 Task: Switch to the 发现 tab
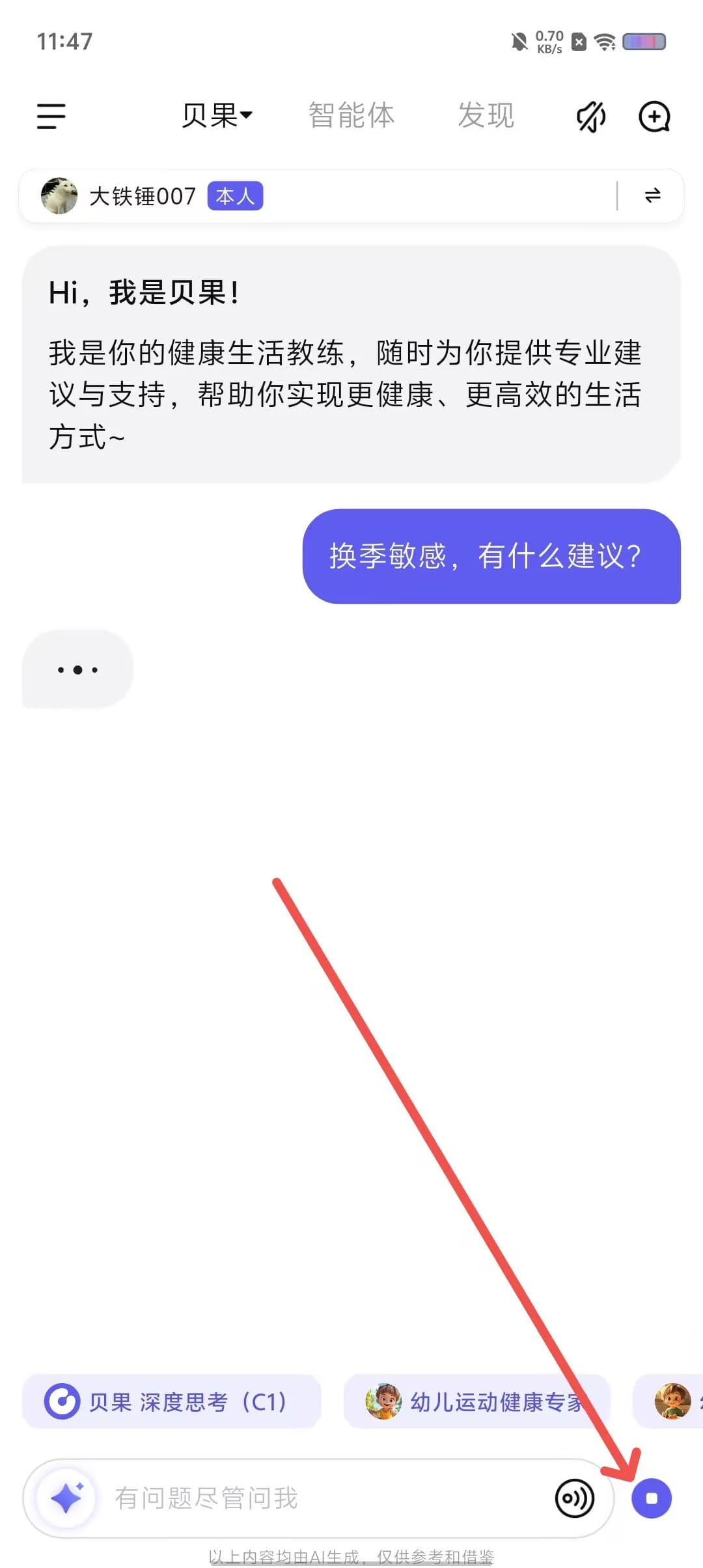click(x=486, y=116)
